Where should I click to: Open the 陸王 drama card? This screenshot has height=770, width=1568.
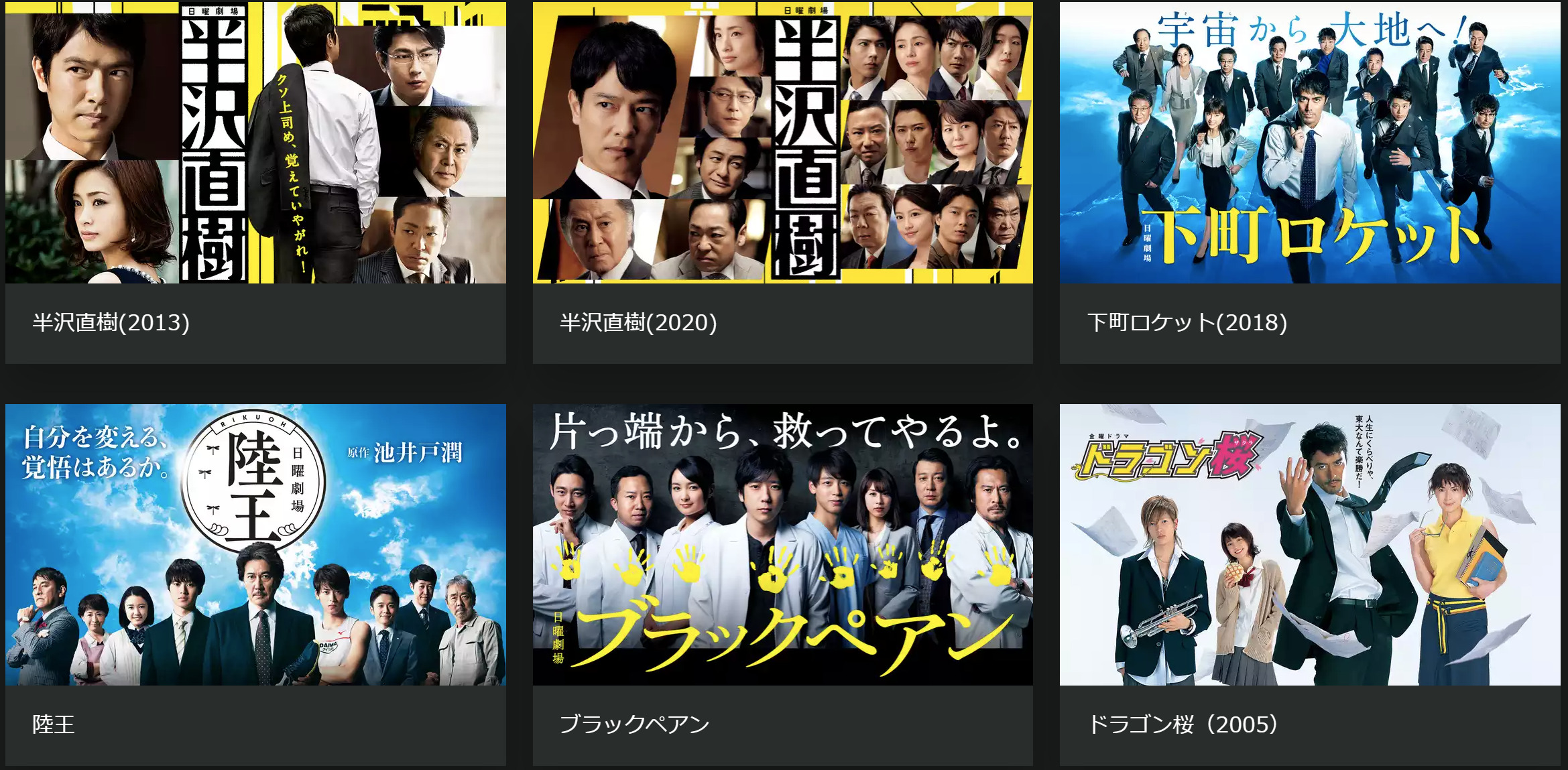[255, 583]
